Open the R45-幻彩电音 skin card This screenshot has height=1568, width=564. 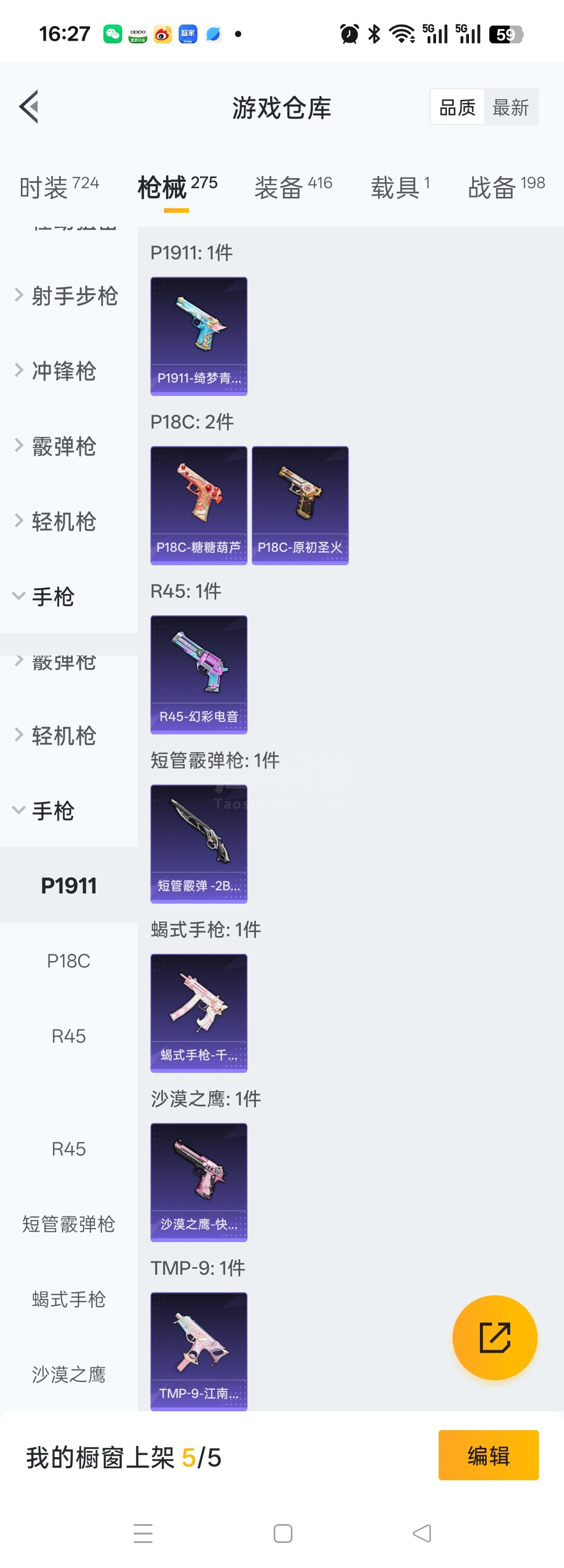click(199, 674)
